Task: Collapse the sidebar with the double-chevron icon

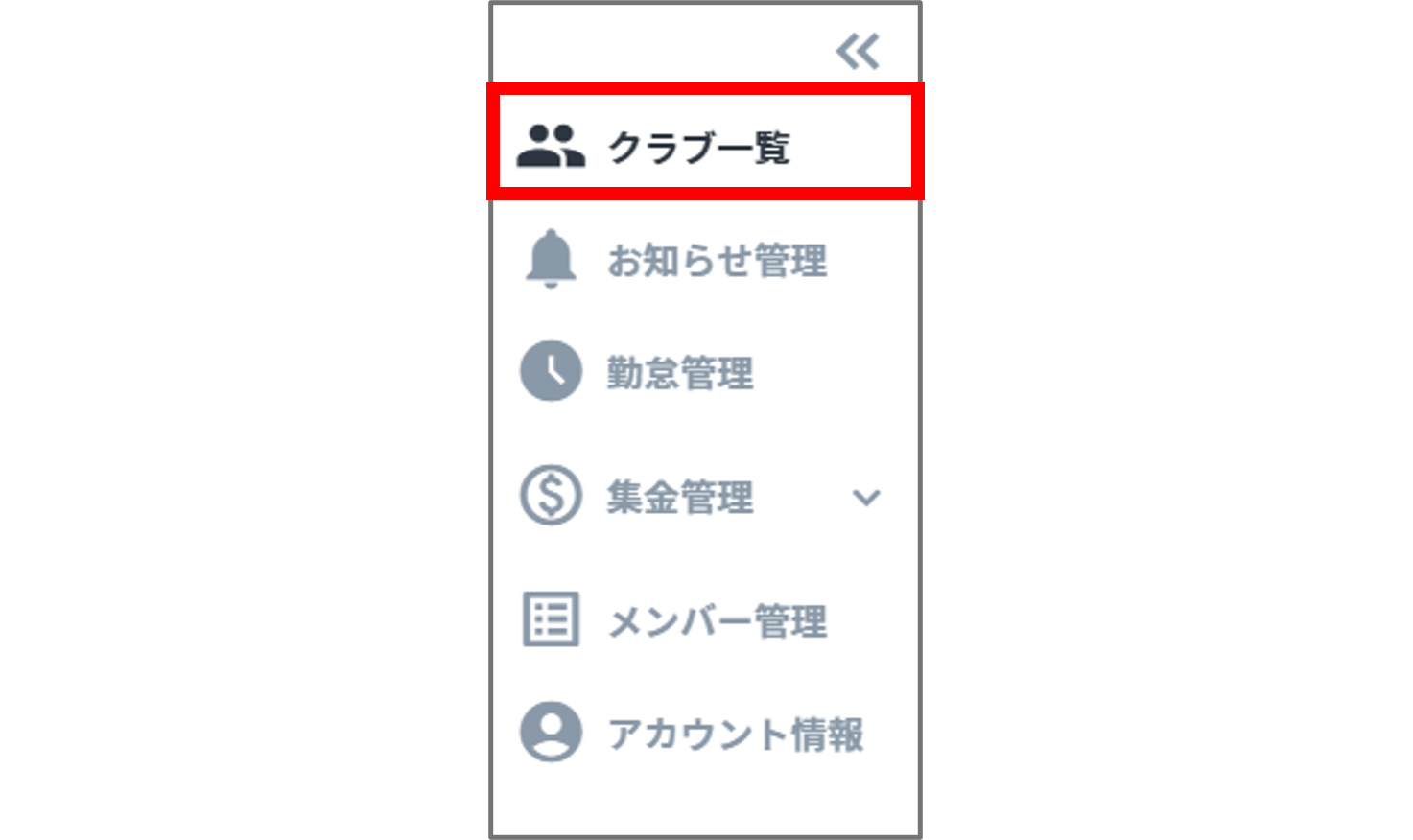Action: coord(857,52)
